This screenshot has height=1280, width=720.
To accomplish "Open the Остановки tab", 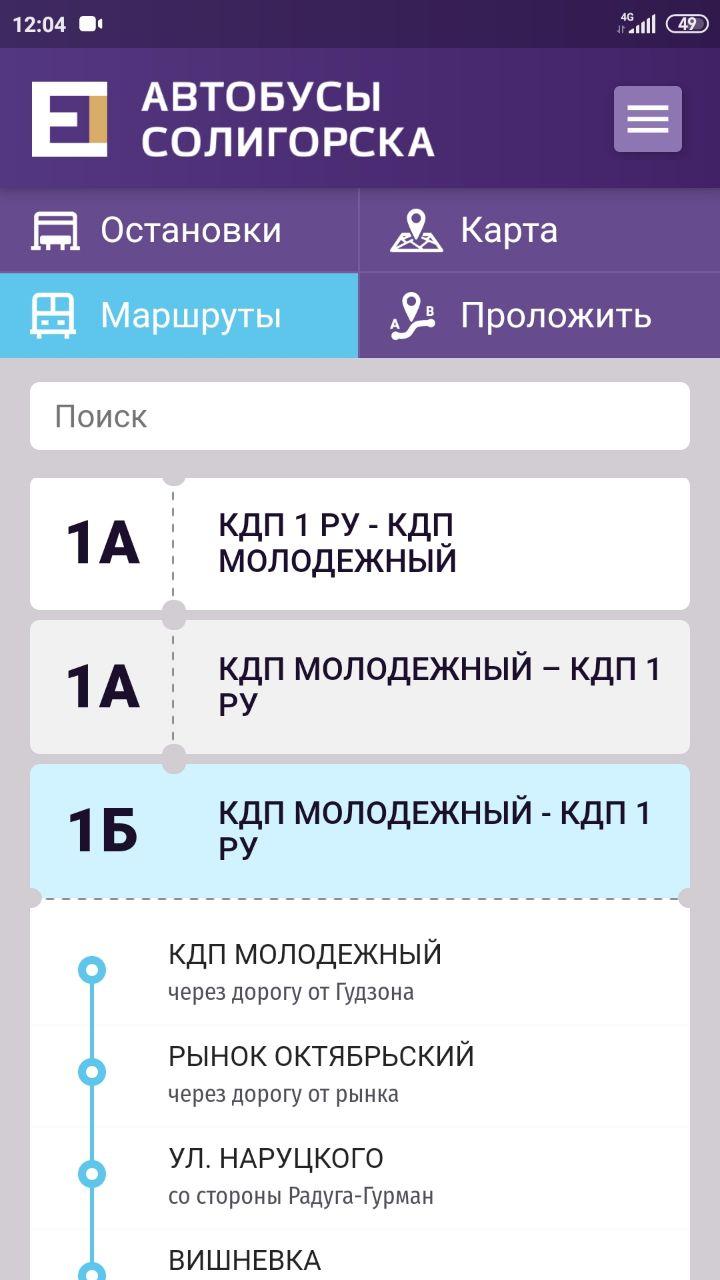I will click(x=180, y=229).
